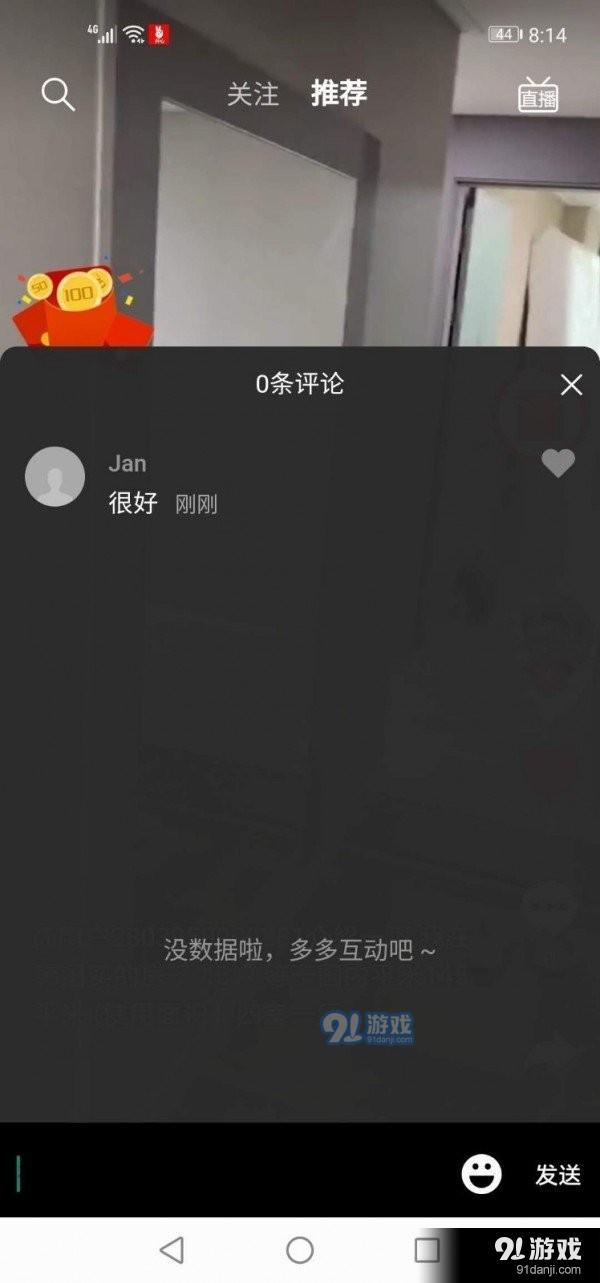Tap 发送 to send the comment
This screenshot has height=1283, width=600.
tap(558, 1175)
